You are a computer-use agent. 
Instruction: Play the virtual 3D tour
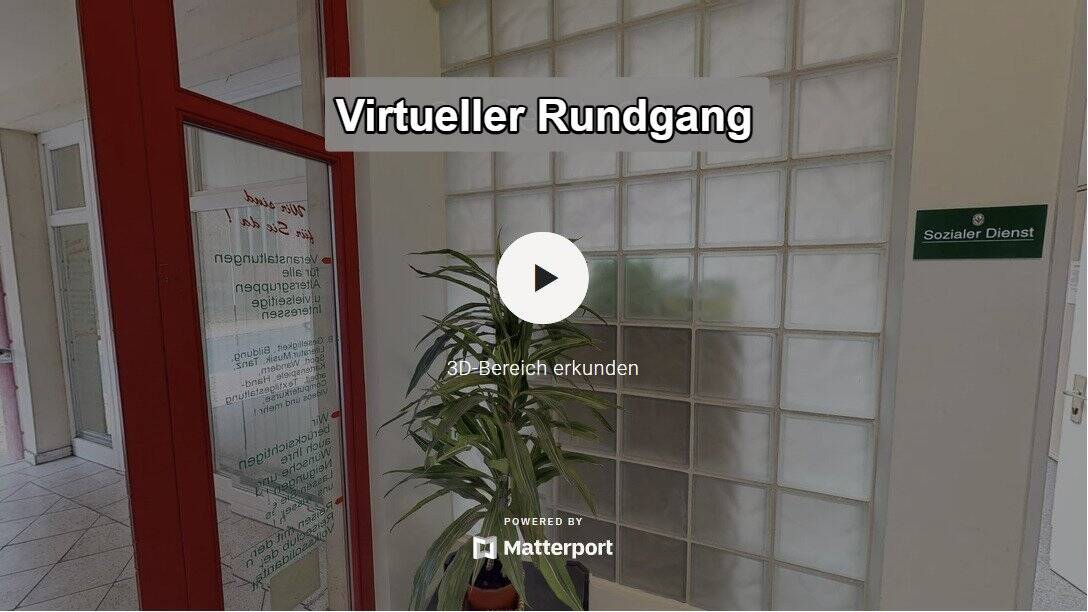point(542,278)
